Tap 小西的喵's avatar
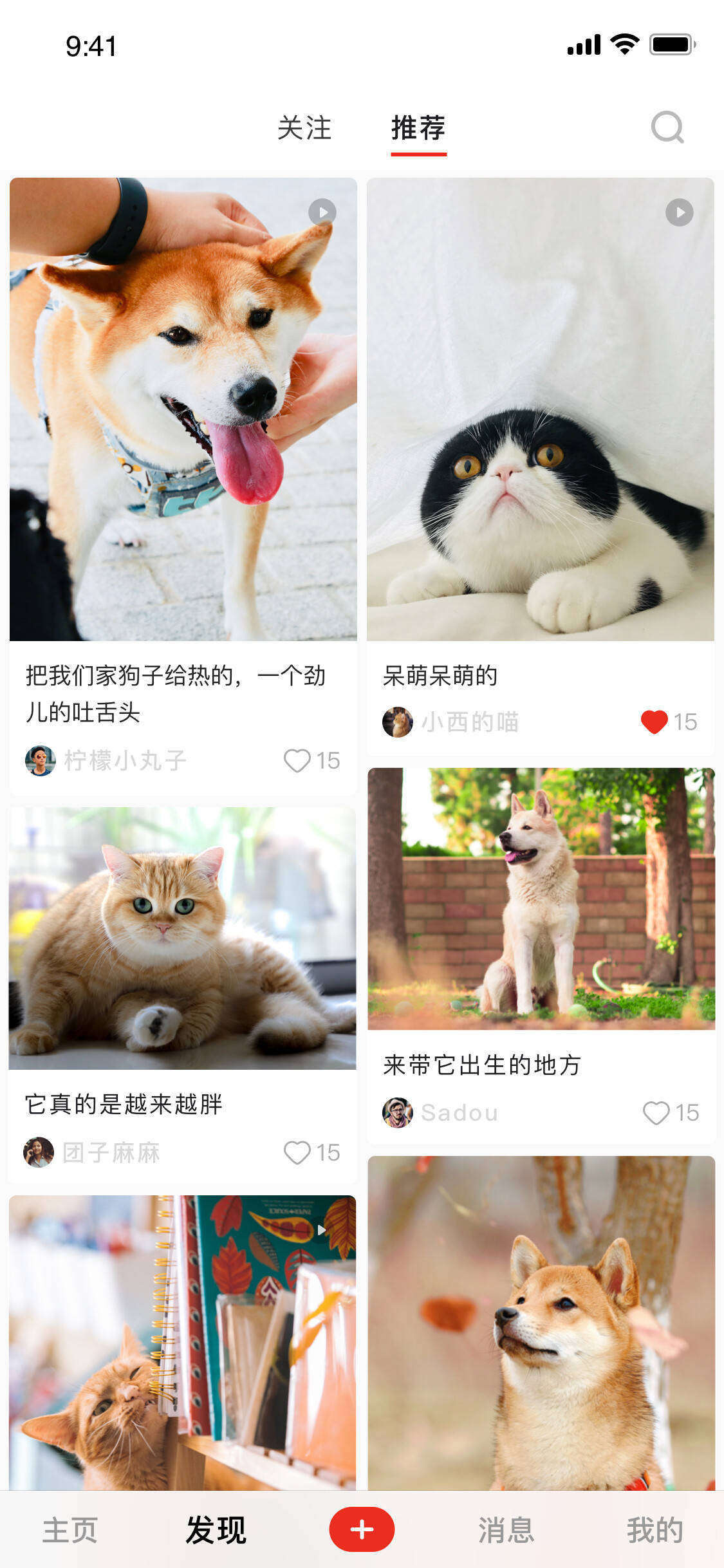 (398, 722)
